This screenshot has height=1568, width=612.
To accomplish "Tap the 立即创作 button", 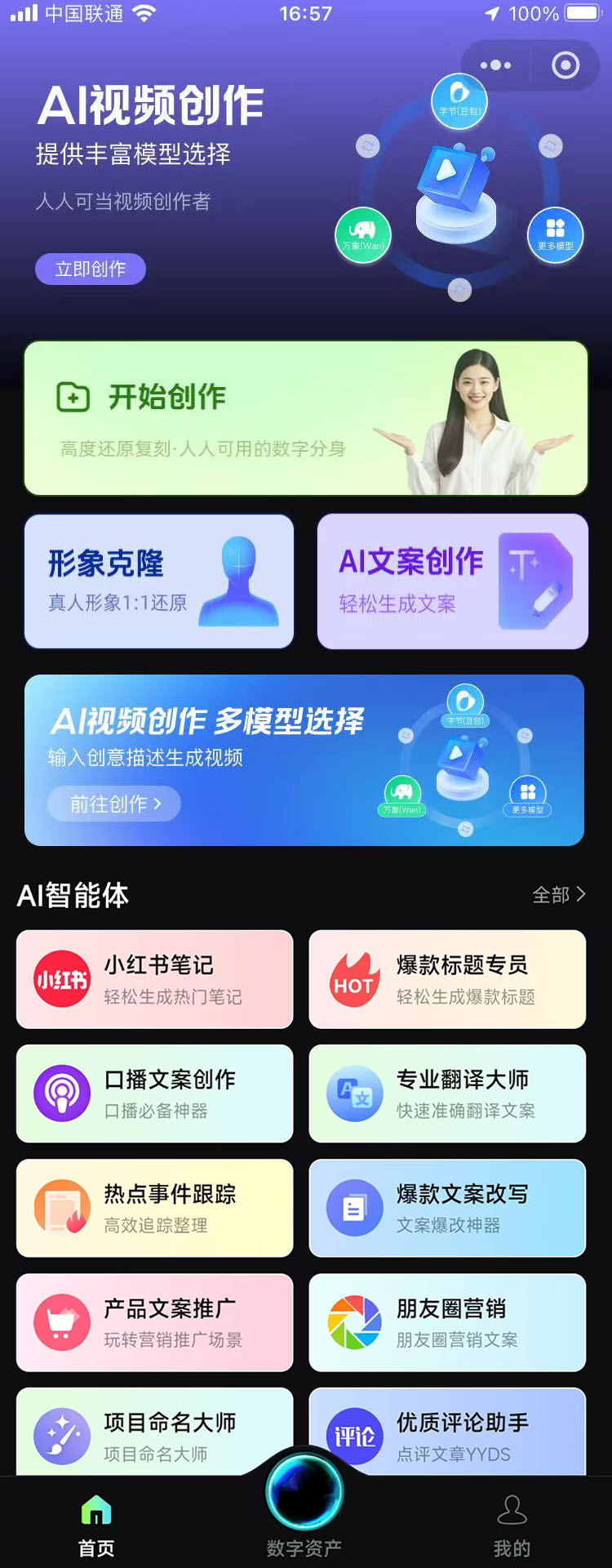I will [x=91, y=269].
